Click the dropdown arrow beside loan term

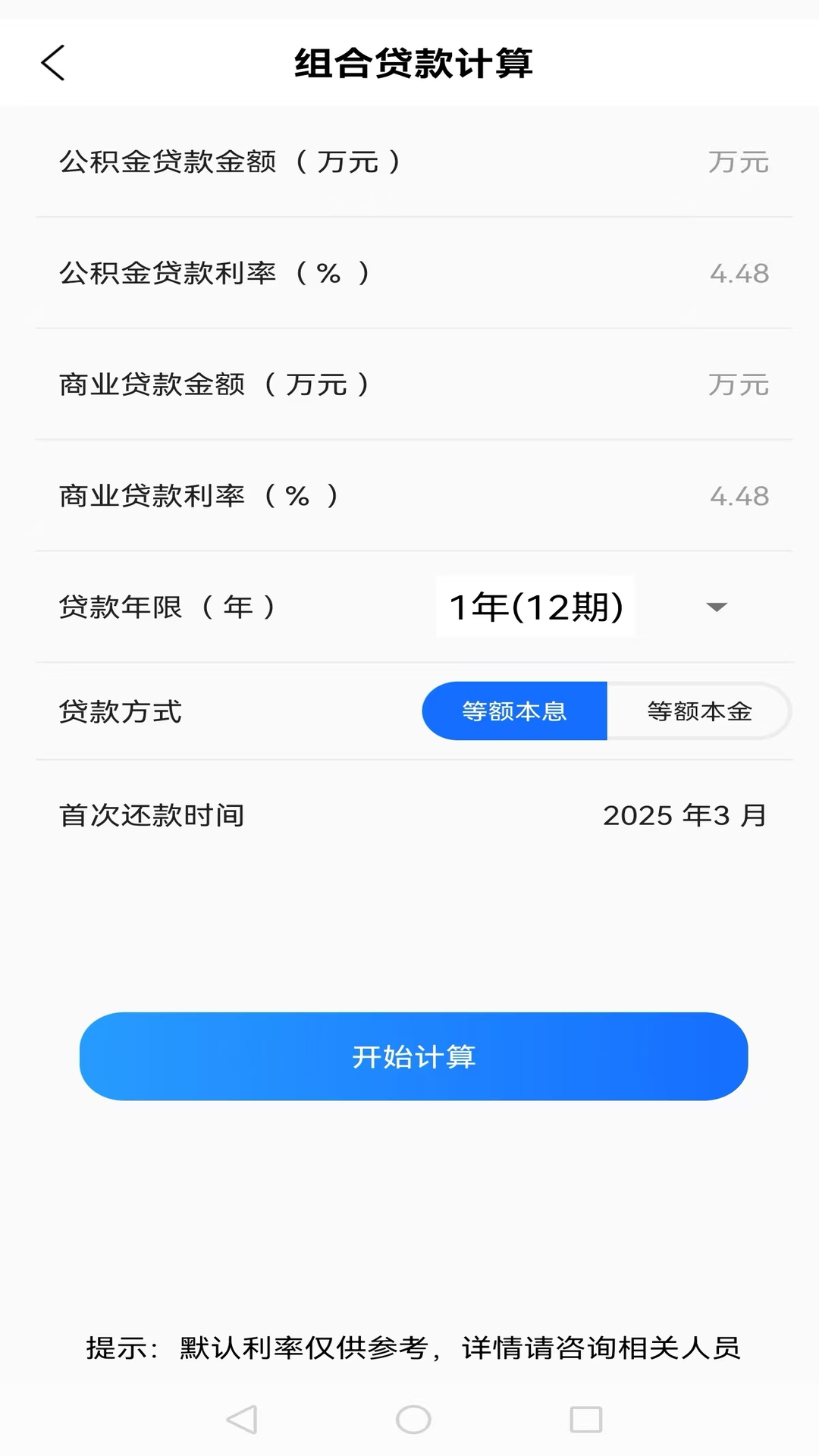tap(717, 607)
